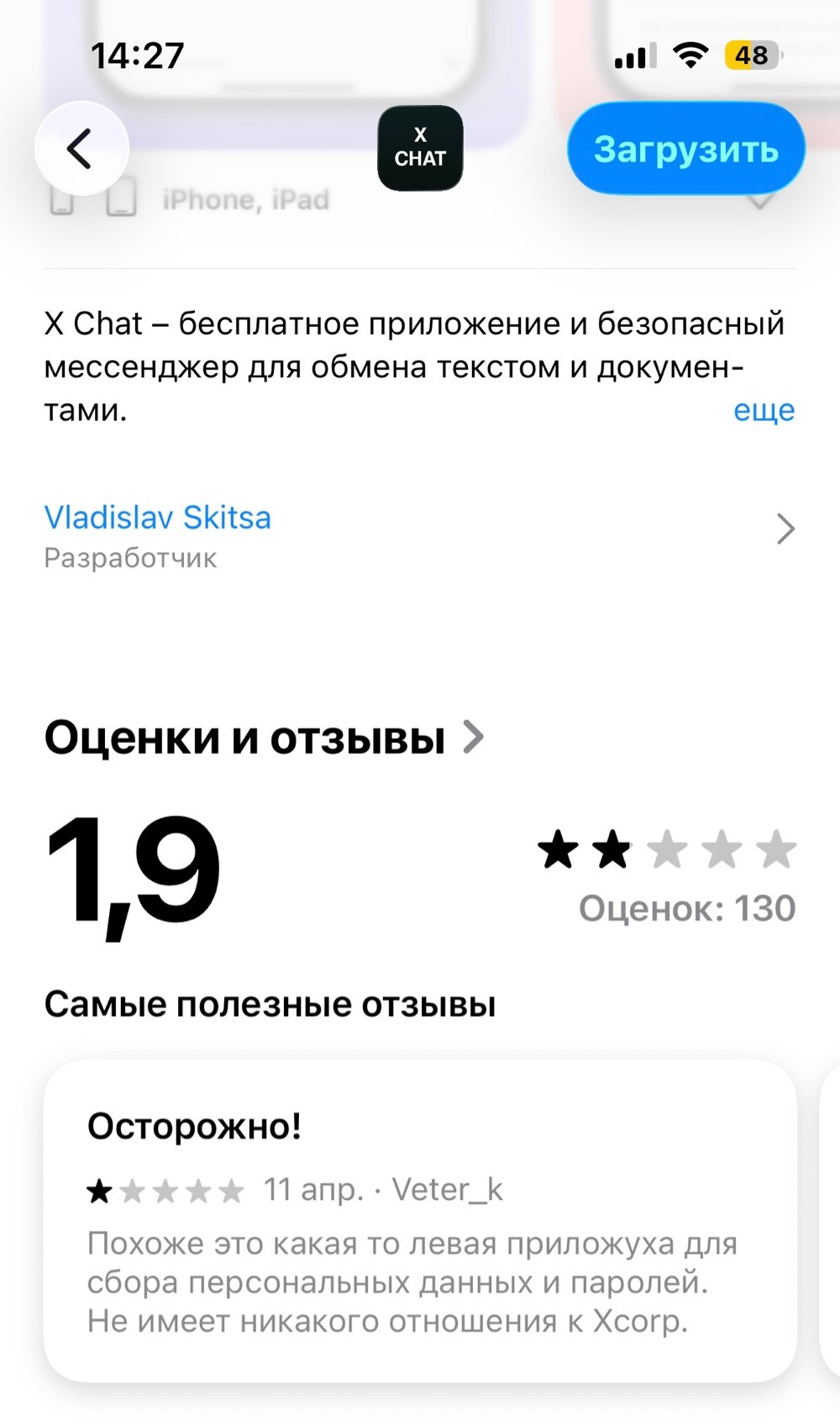This screenshot has height=1426, width=840.
Task: Go back using the arrow button
Action: (x=81, y=150)
